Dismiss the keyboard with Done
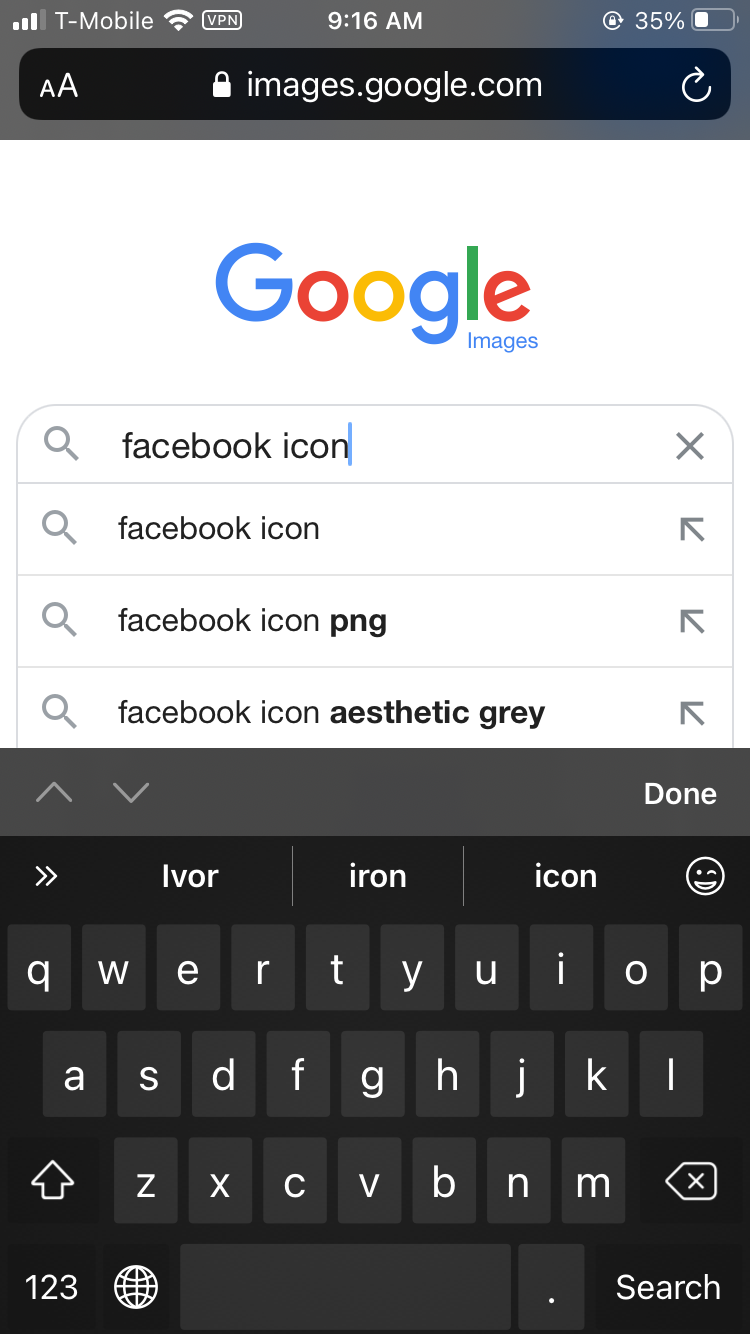The image size is (750, 1334). [680, 793]
